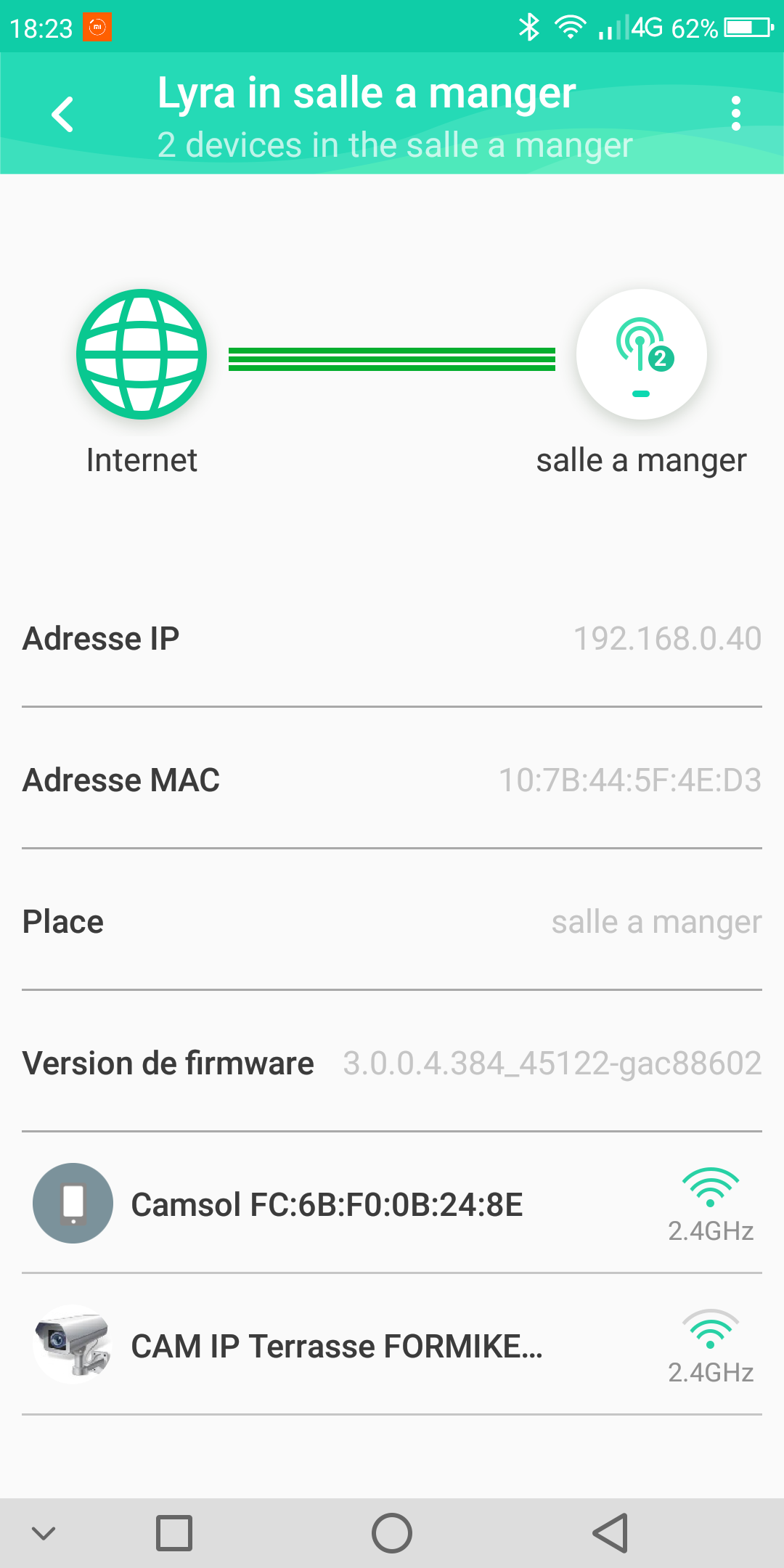This screenshot has height=1568, width=784.
Task: Tap the salle a manger Lyra node icon
Action: click(x=641, y=354)
